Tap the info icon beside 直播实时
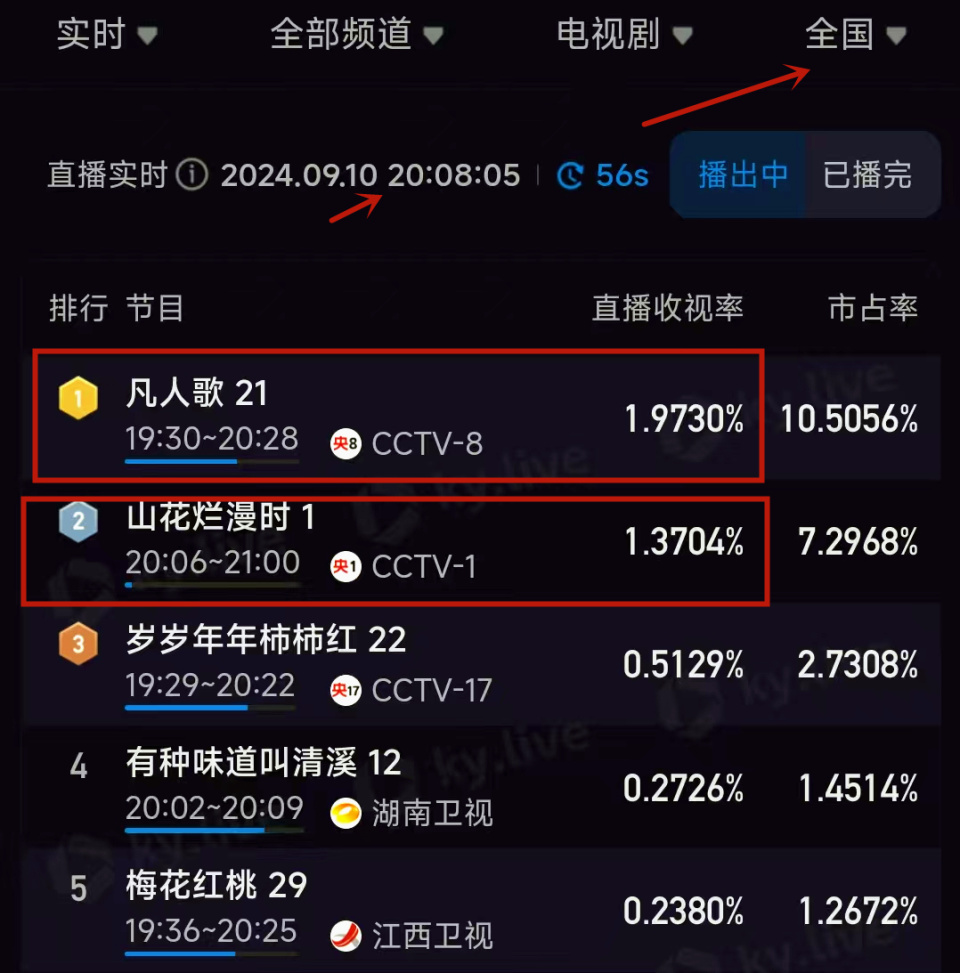Screen dimensions: 960x973 (x=191, y=176)
